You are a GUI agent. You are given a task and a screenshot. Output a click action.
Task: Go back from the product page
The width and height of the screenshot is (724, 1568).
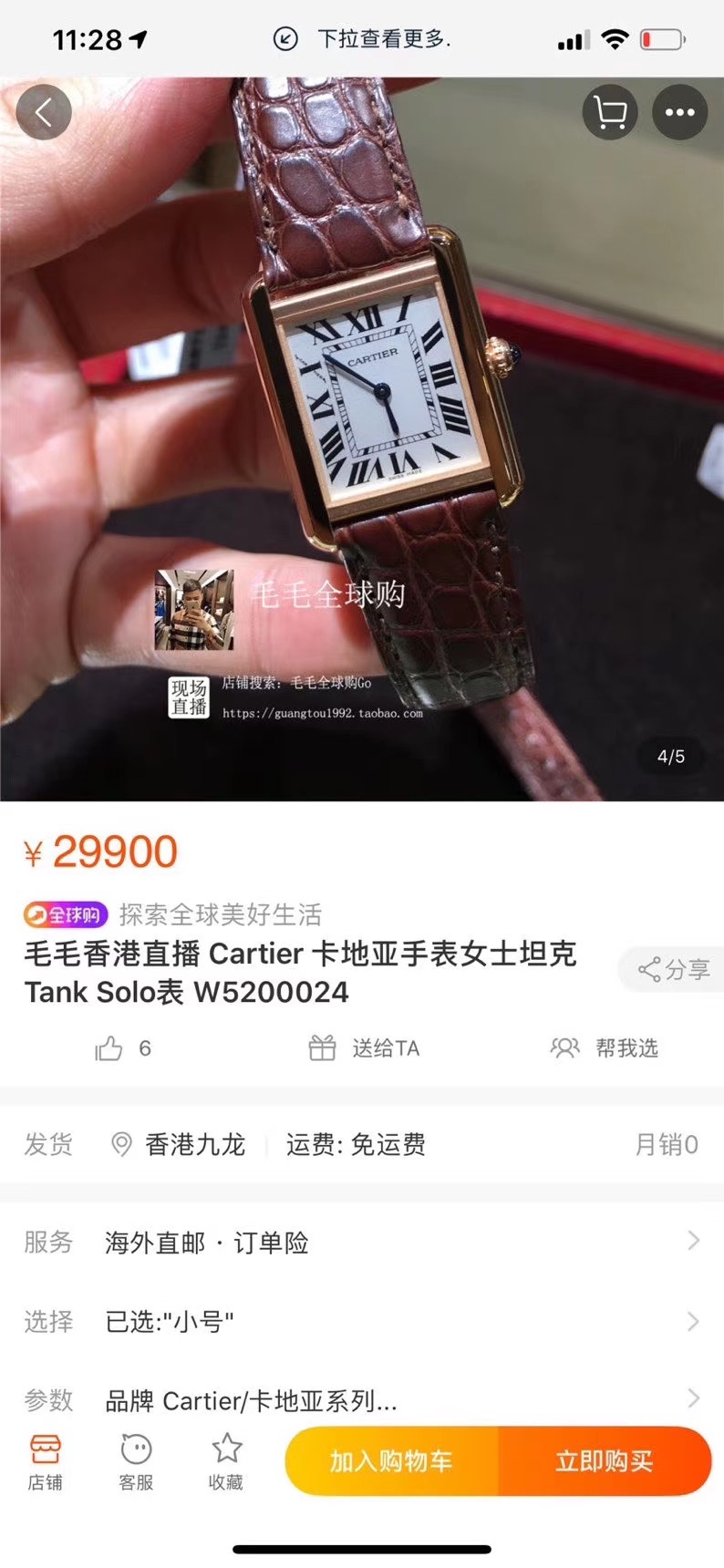pyautogui.click(x=44, y=112)
